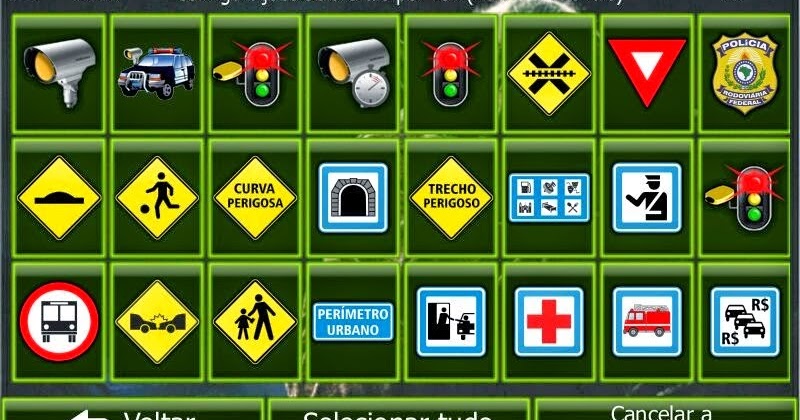
Task: Select the railroad crossing sign tile
Action: coord(548,72)
